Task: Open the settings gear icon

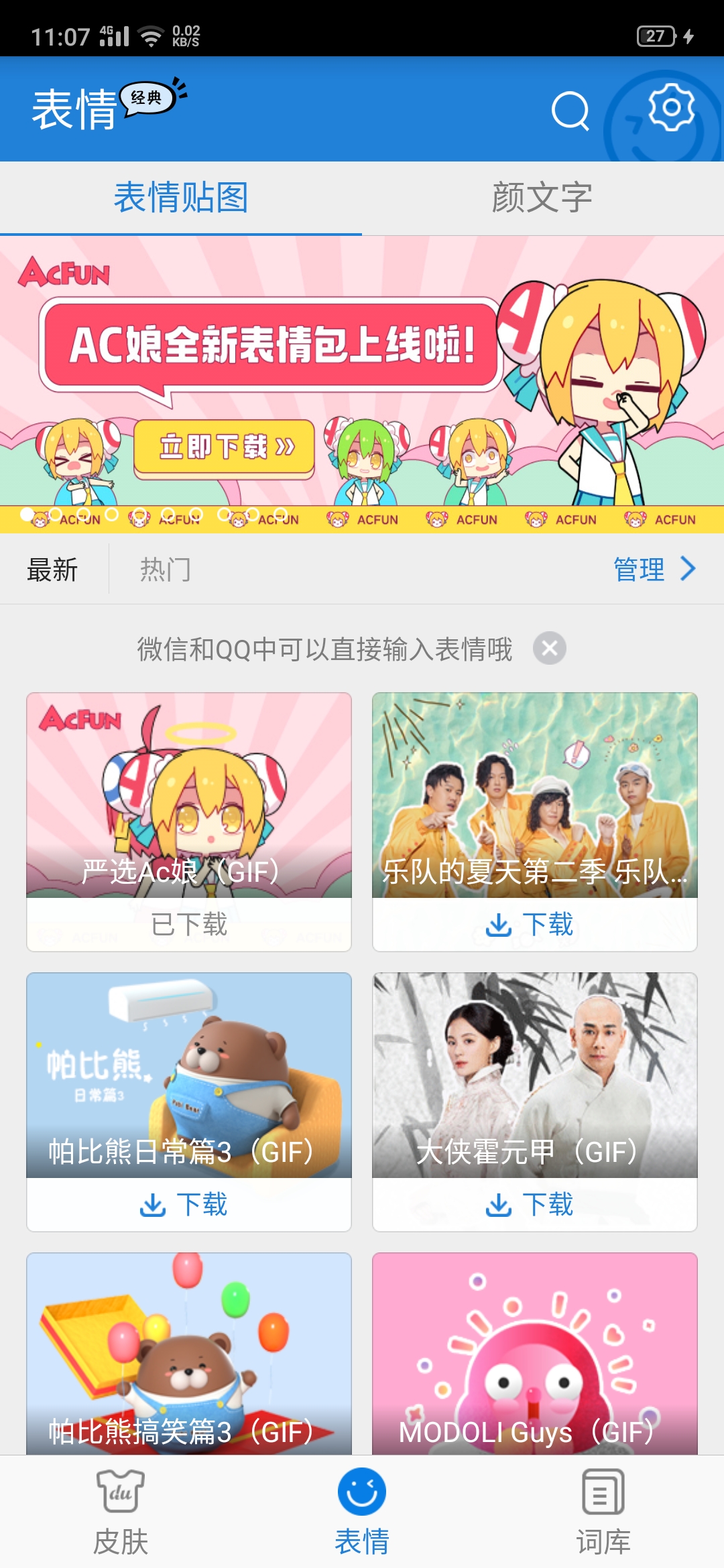Action: [x=671, y=107]
